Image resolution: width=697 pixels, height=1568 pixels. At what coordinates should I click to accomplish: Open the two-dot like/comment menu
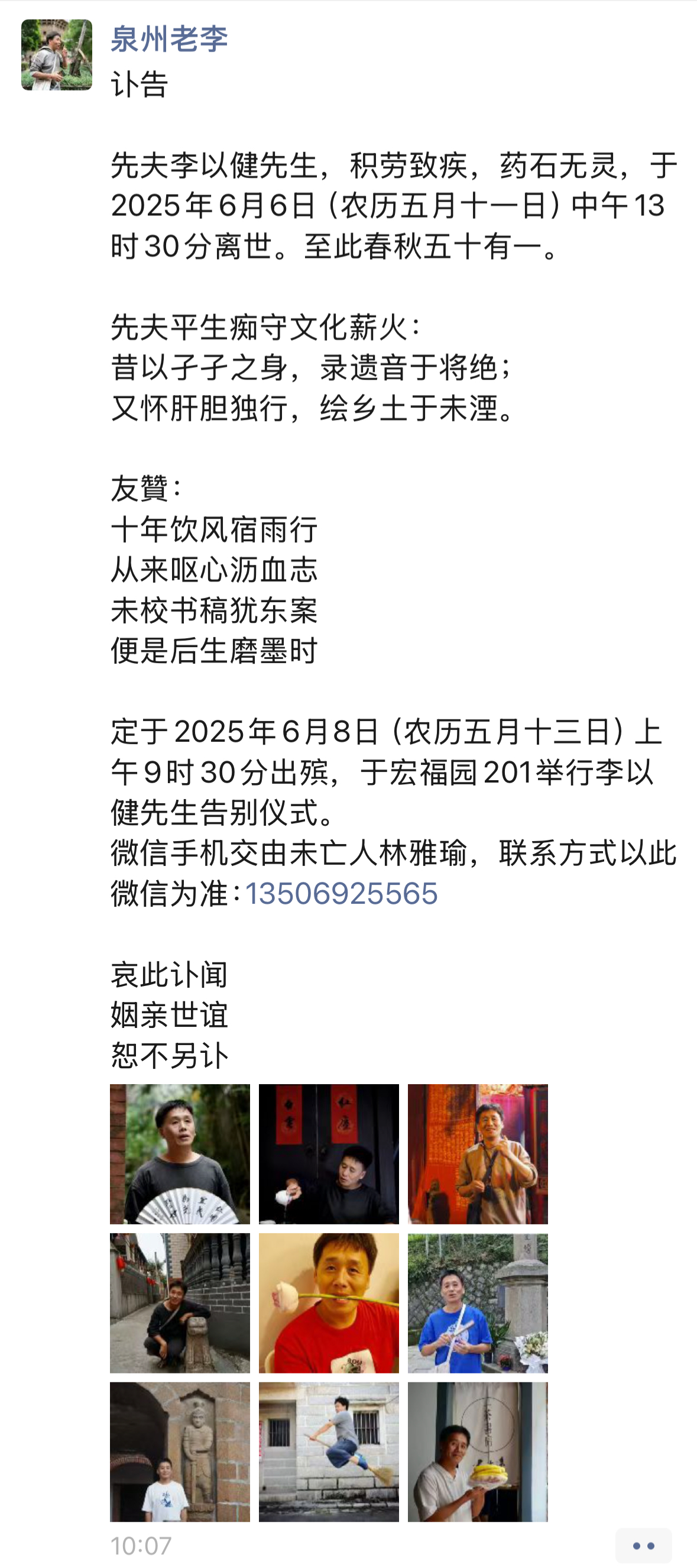[643, 1545]
